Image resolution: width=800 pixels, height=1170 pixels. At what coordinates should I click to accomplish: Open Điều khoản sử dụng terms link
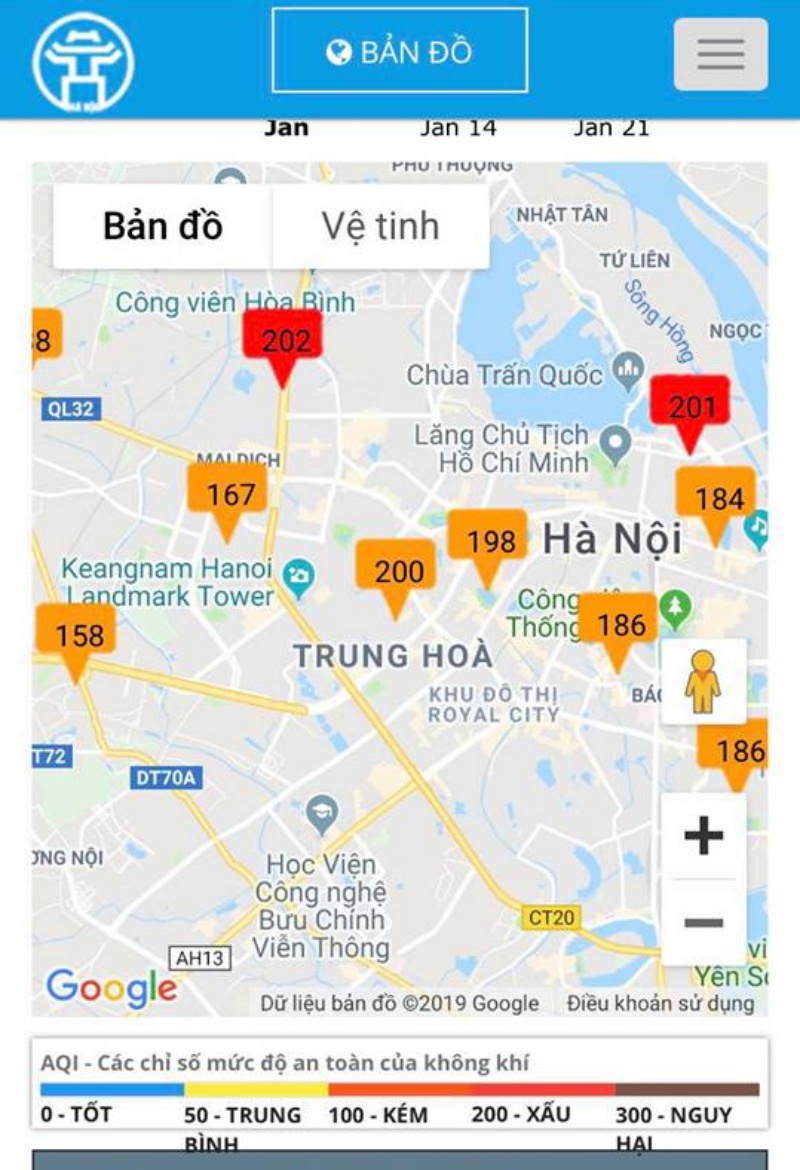pos(660,1003)
